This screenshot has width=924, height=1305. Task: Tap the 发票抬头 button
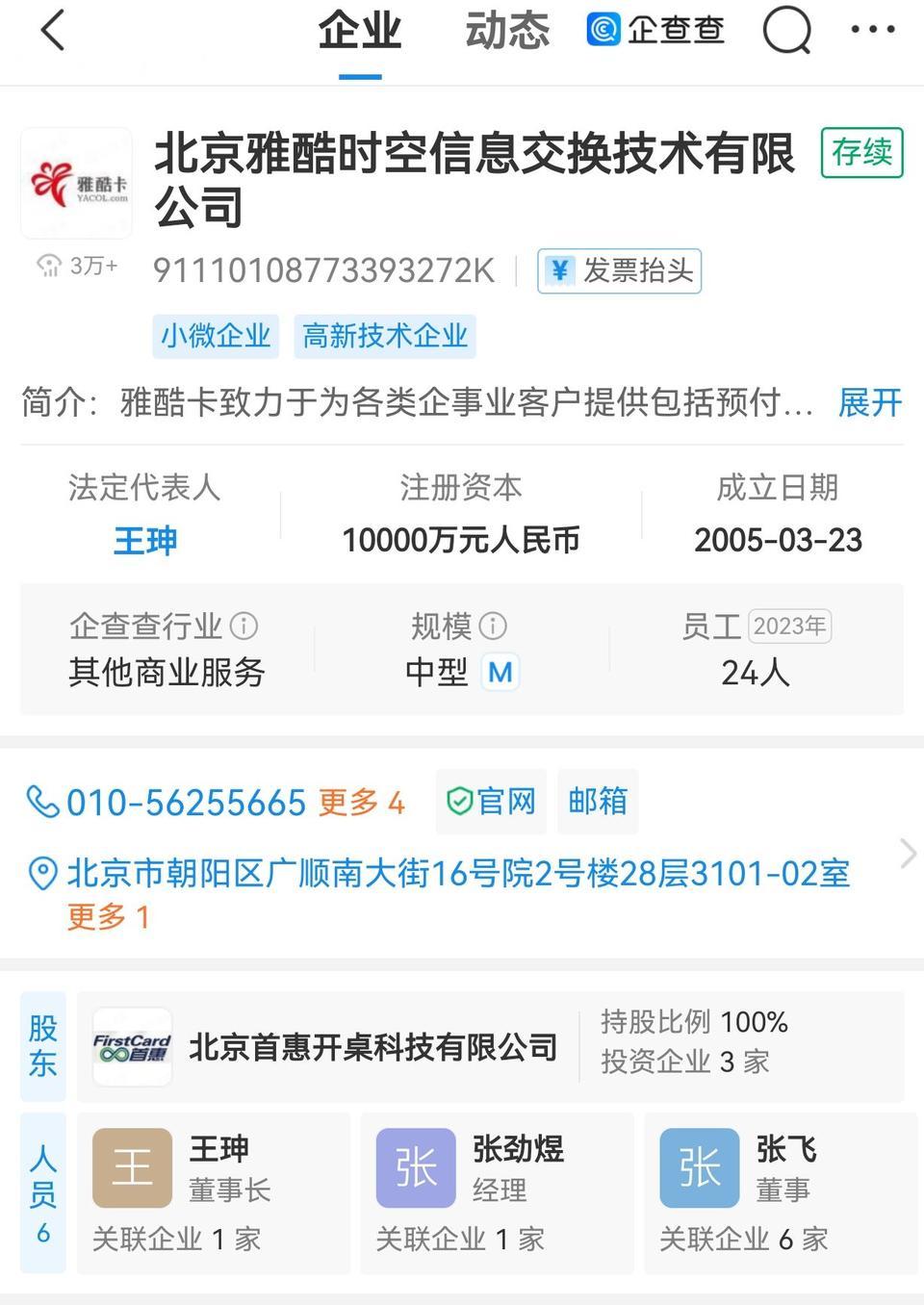[x=619, y=270]
